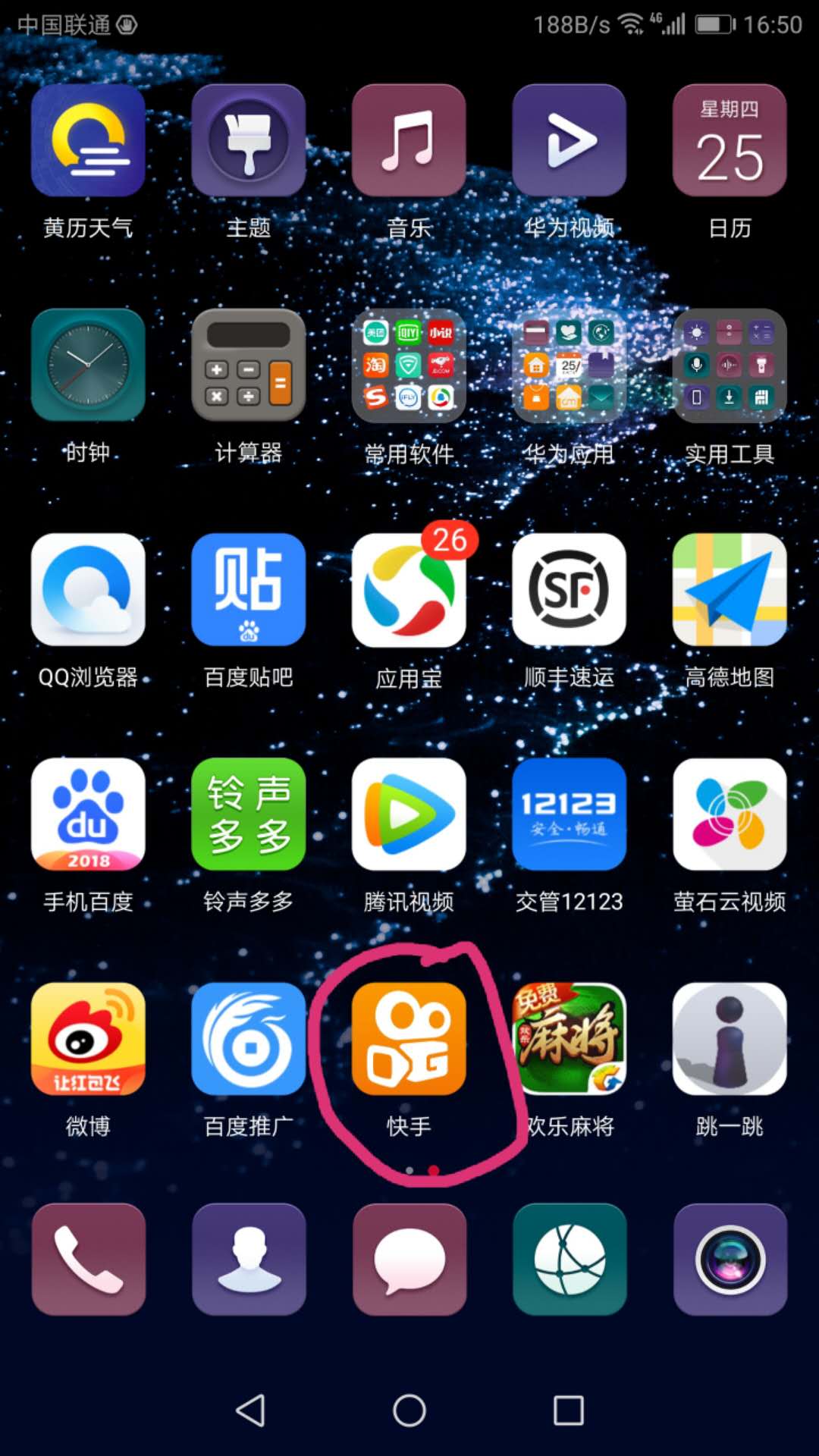
Task: Open the circled 快手 app
Action: (409, 1038)
